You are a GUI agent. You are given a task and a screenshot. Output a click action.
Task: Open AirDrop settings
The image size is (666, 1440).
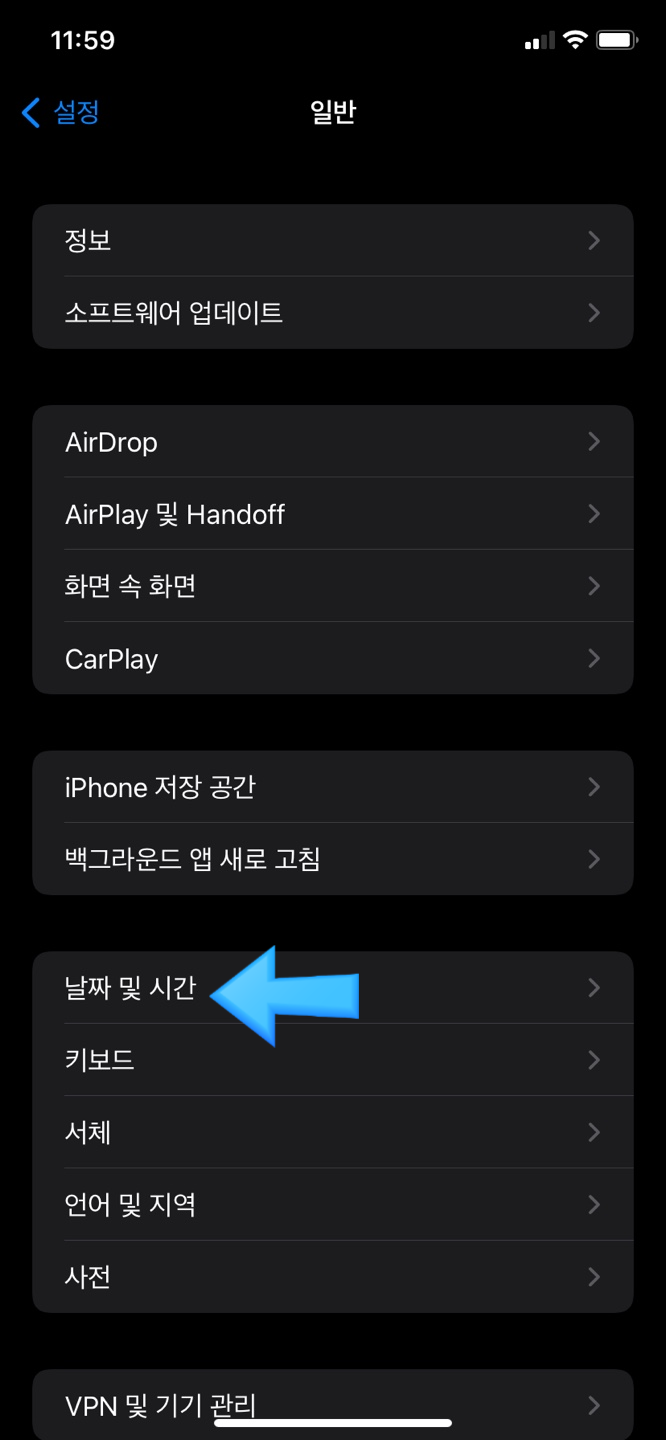(332, 442)
